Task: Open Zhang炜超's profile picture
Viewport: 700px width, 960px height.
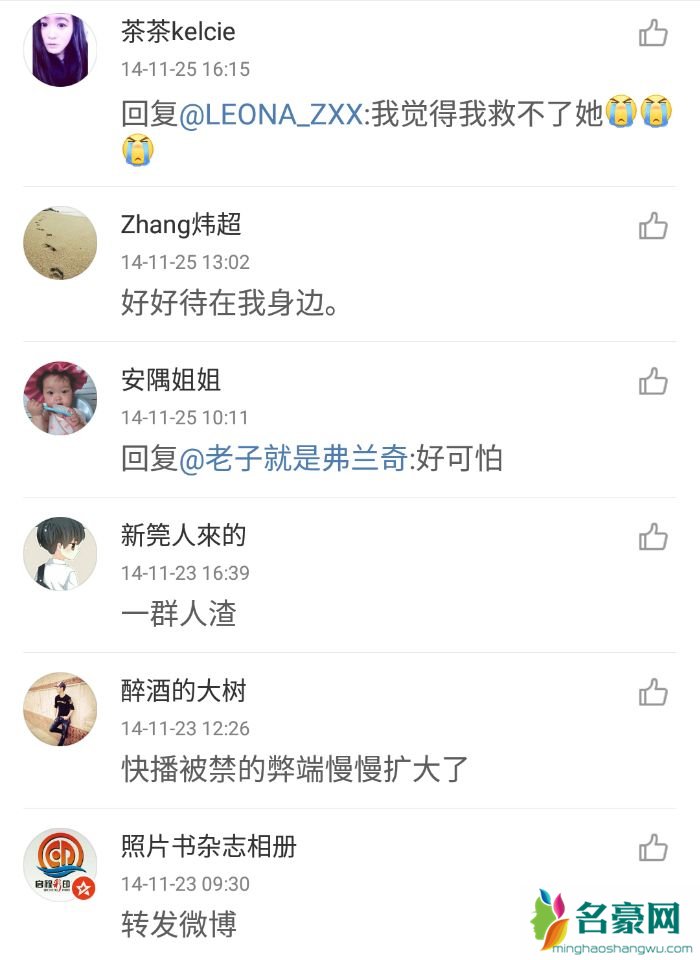Action: coord(60,243)
